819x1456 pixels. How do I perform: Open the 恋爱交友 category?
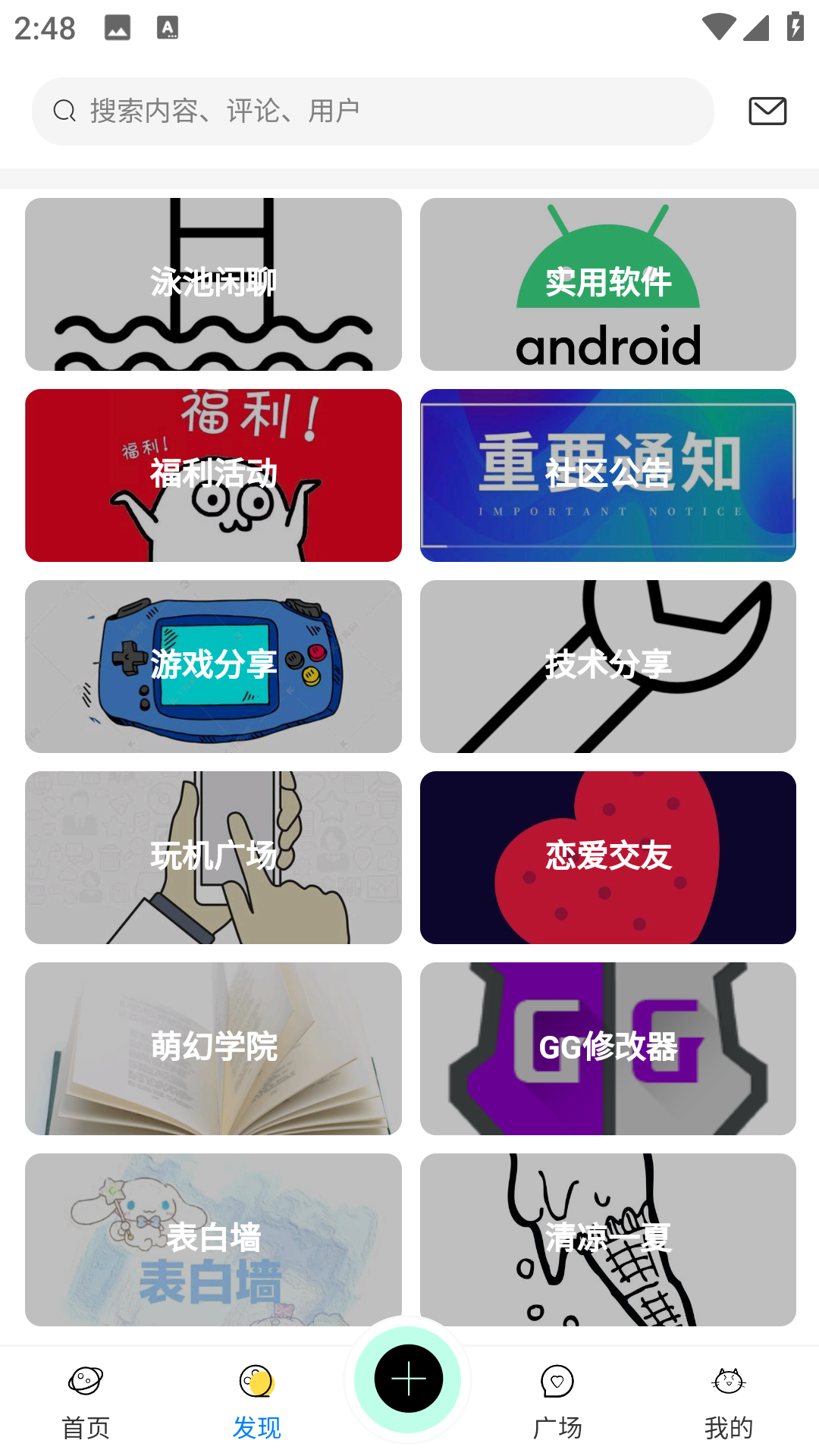point(607,858)
